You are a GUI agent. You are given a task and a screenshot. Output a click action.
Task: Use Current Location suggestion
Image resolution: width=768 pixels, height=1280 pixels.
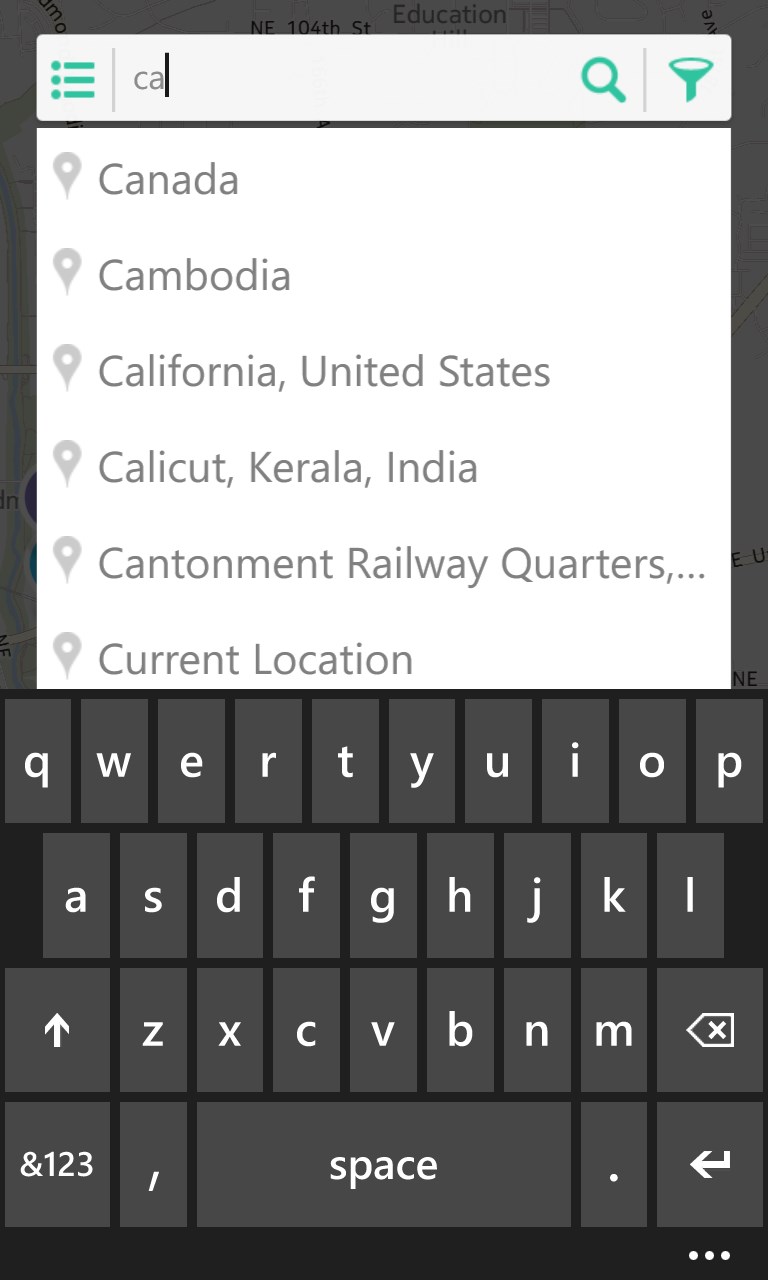coord(255,659)
